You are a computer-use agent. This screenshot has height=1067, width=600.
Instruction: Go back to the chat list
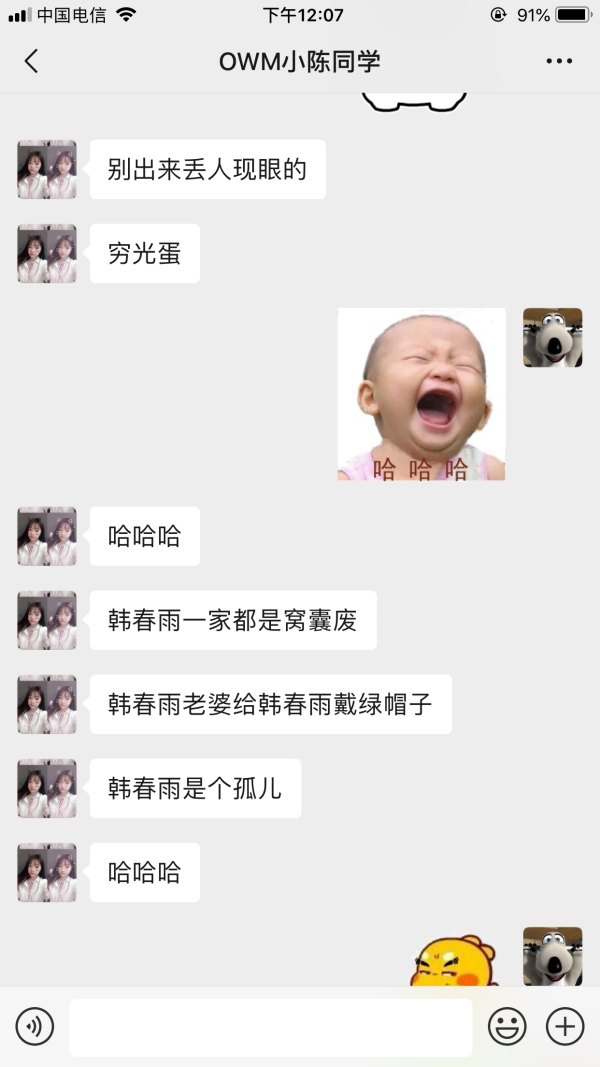tap(31, 61)
